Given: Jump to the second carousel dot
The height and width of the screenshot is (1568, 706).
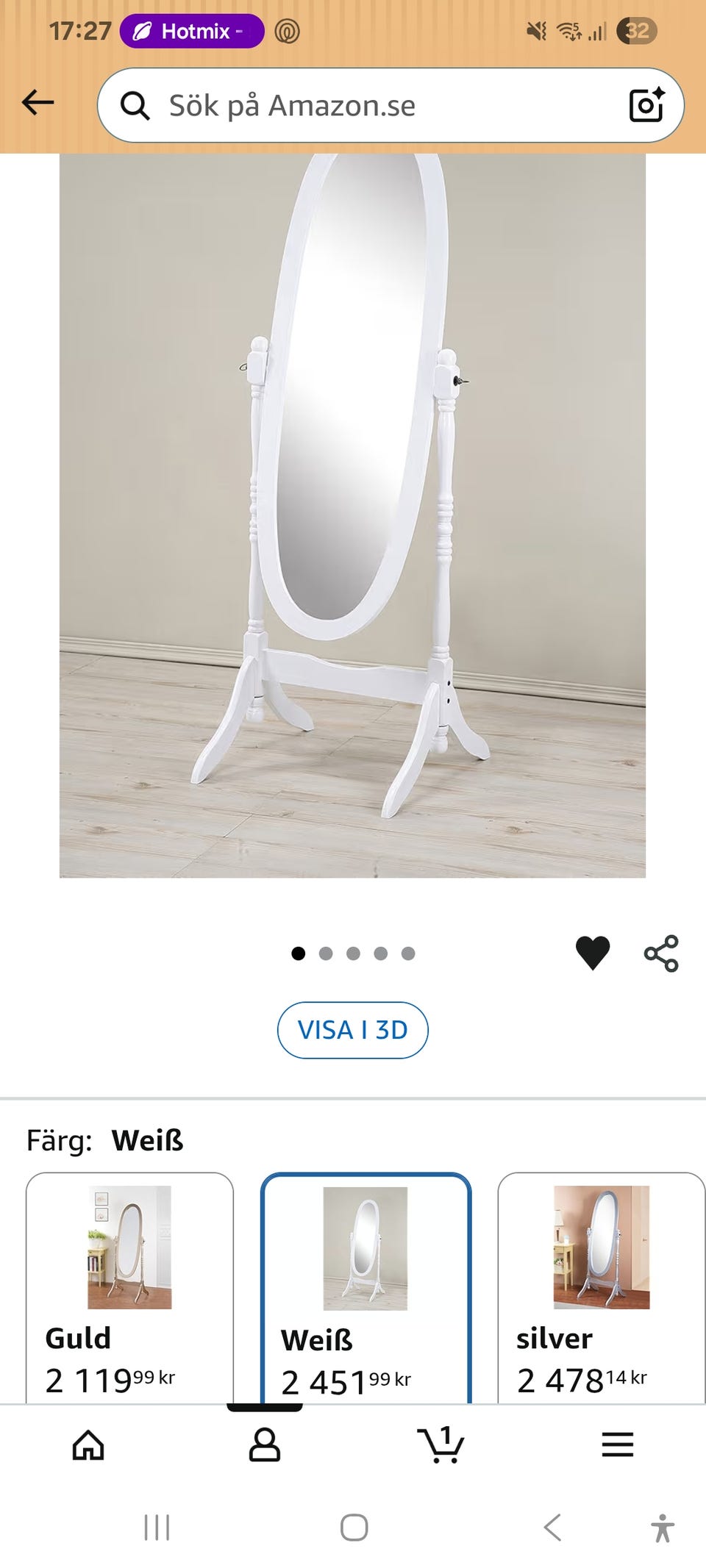Looking at the screenshot, I should [325, 953].
